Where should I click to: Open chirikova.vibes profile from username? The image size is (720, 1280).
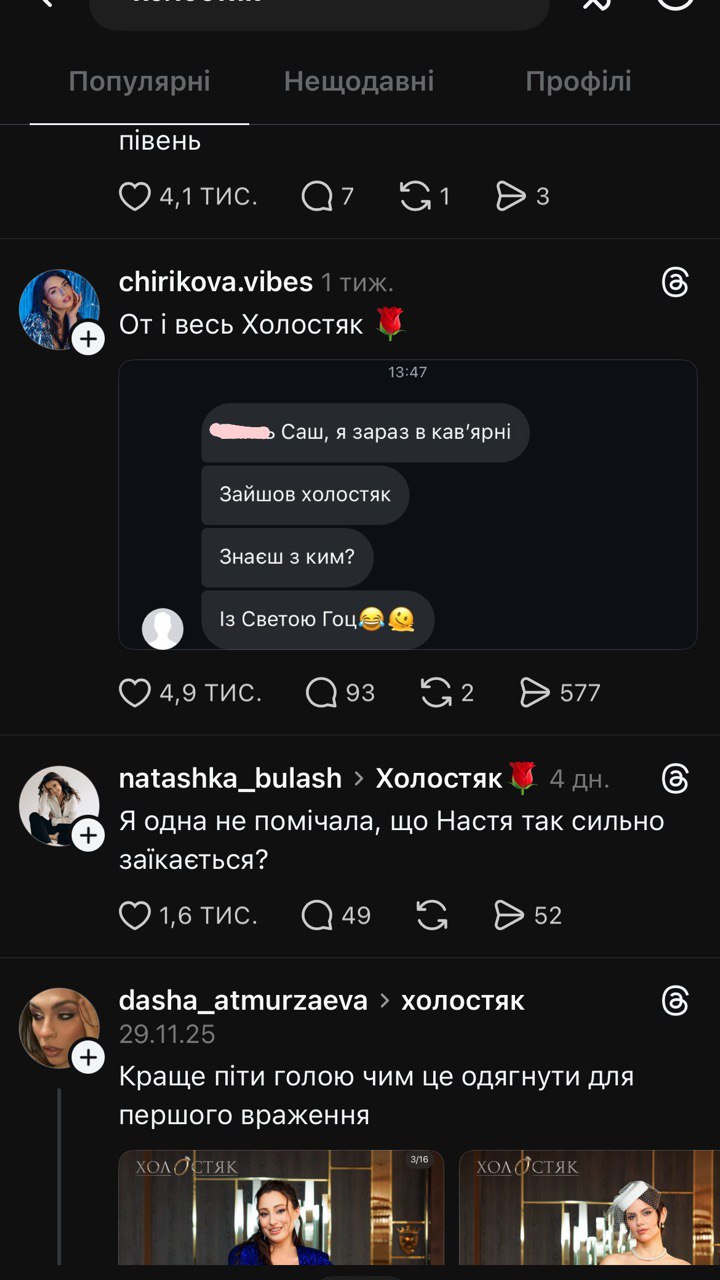pyautogui.click(x=215, y=283)
